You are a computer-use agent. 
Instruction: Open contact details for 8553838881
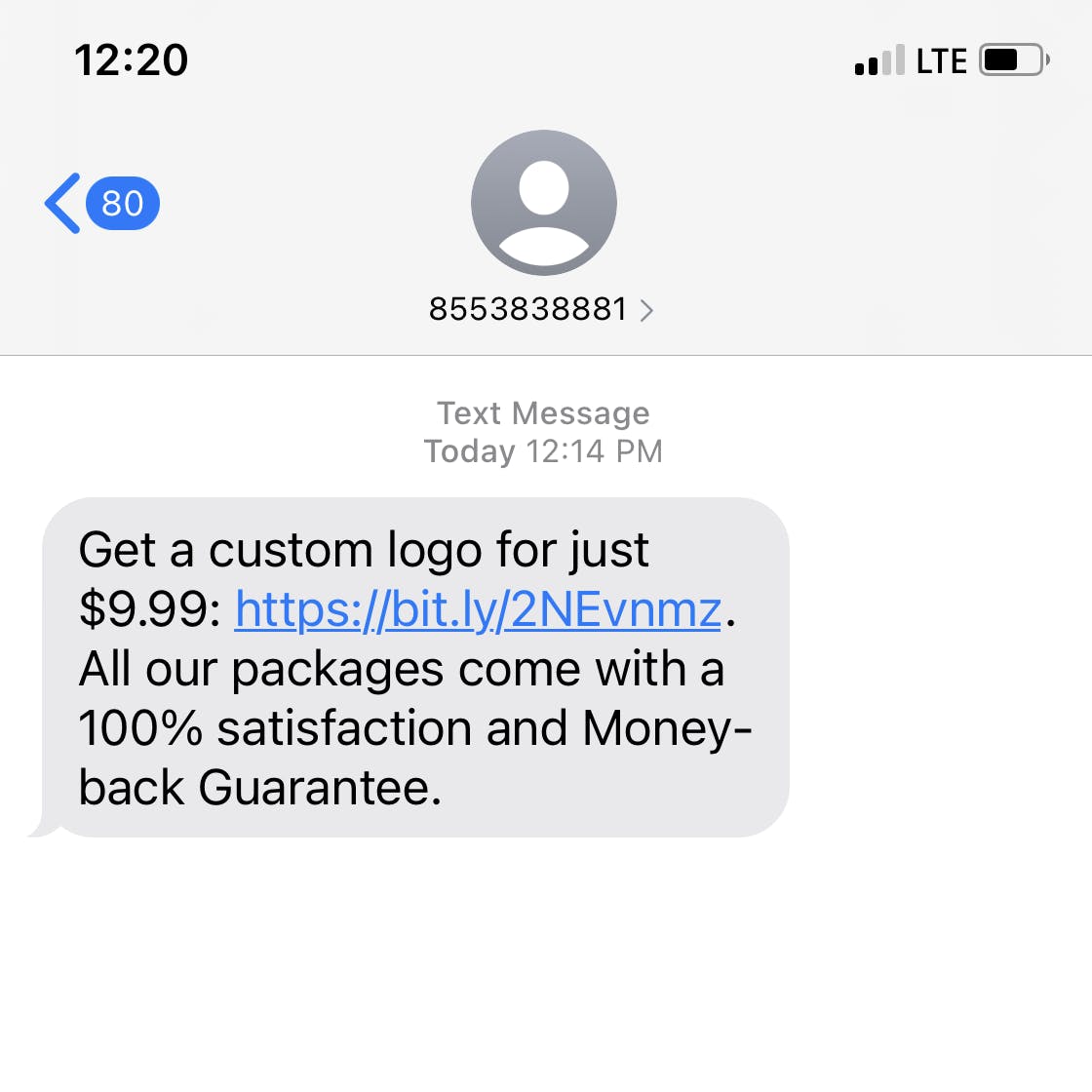542,309
